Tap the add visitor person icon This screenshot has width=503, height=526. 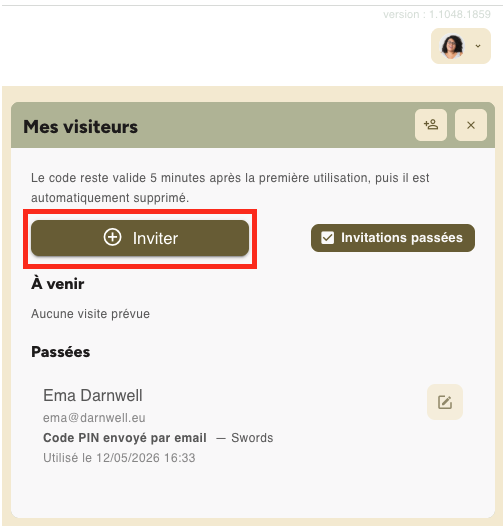pyautogui.click(x=431, y=125)
